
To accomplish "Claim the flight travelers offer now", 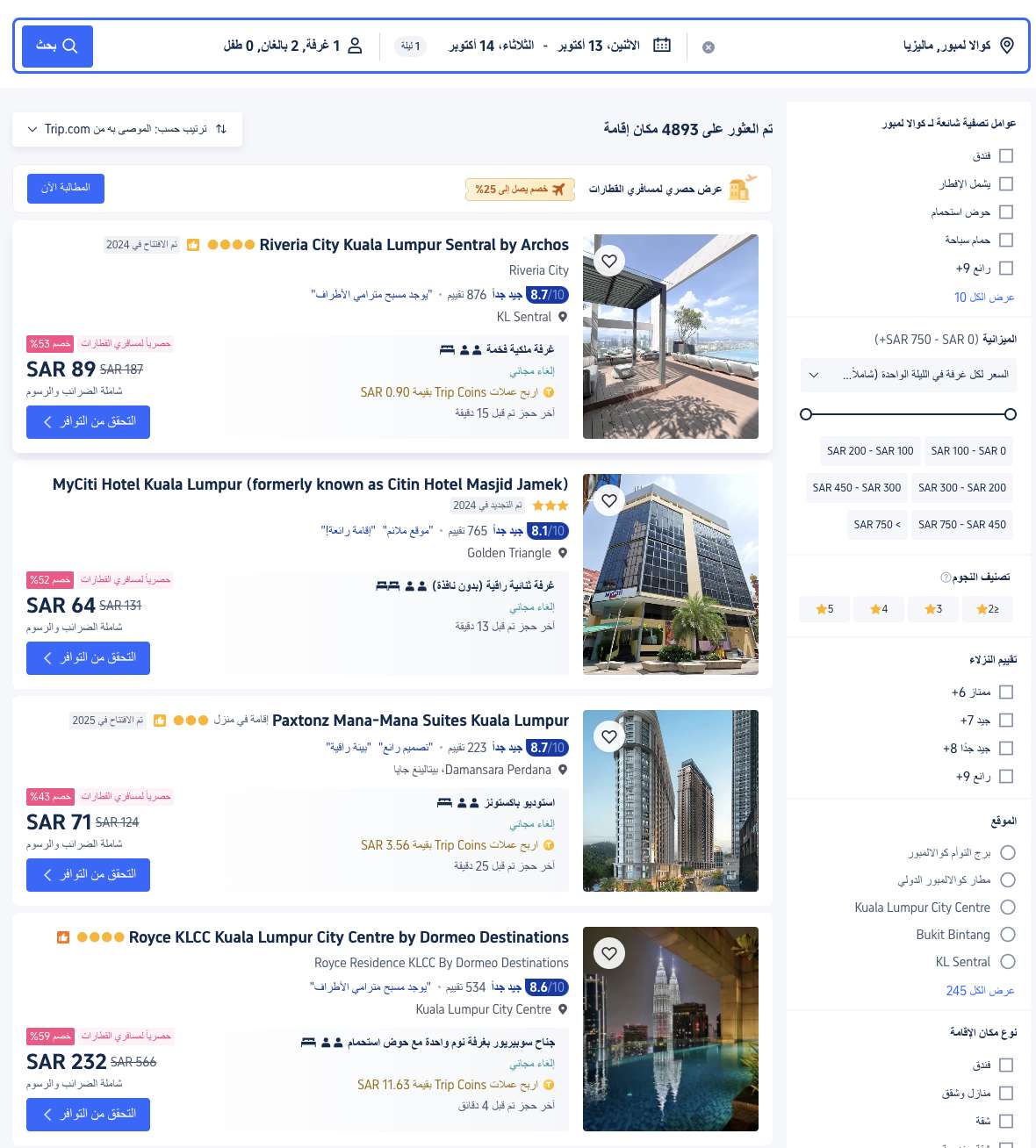I will [x=66, y=188].
